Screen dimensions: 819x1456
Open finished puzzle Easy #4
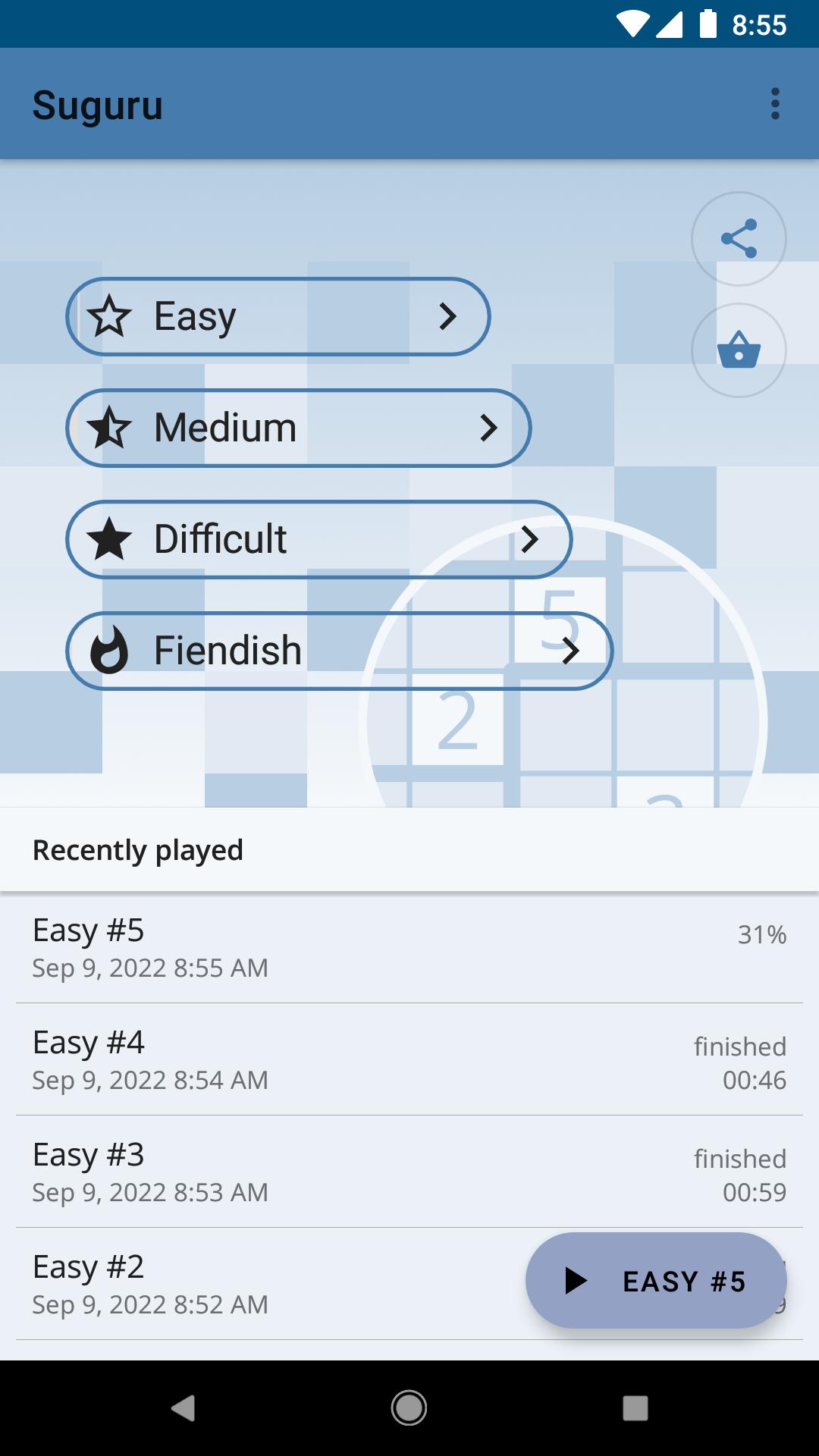[409, 1059]
